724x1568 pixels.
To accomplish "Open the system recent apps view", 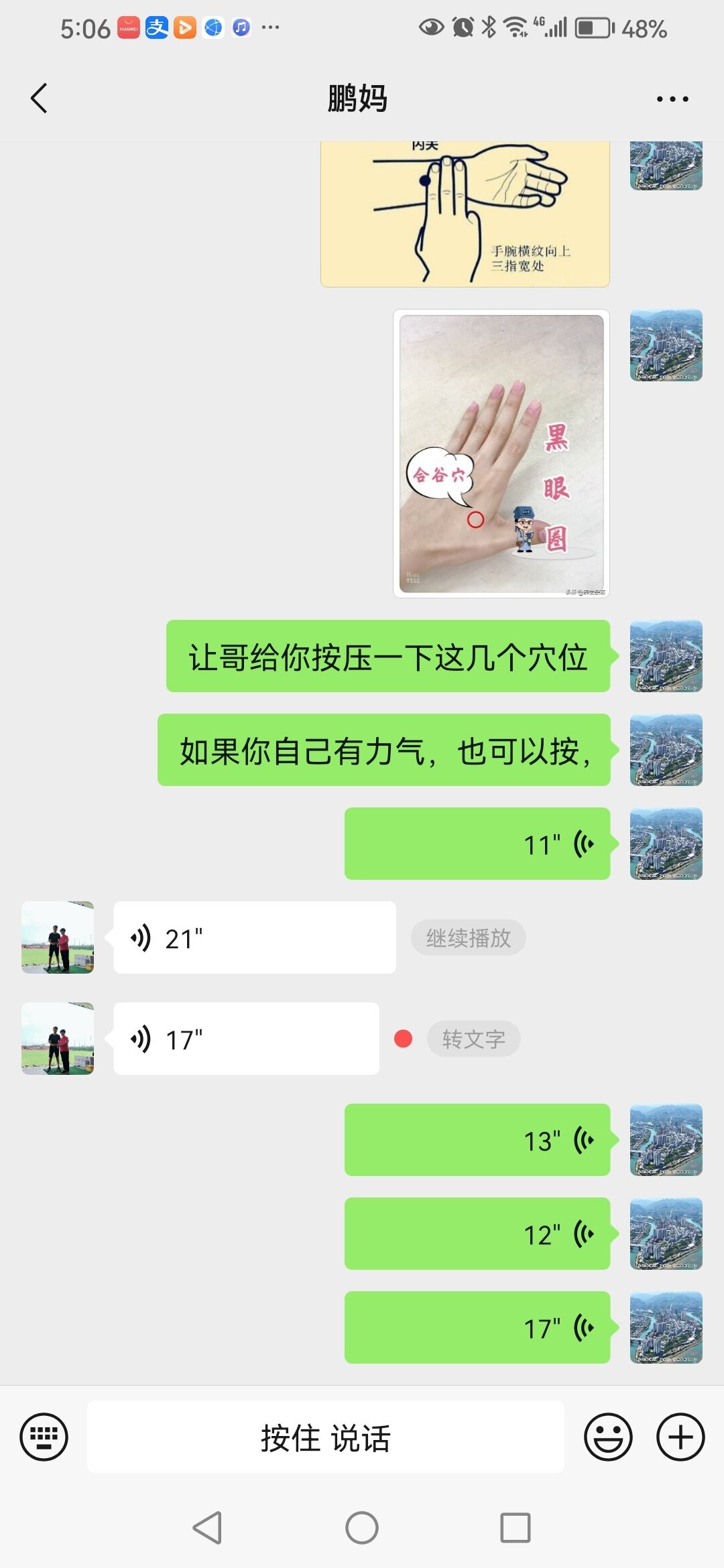I will point(515,1528).
